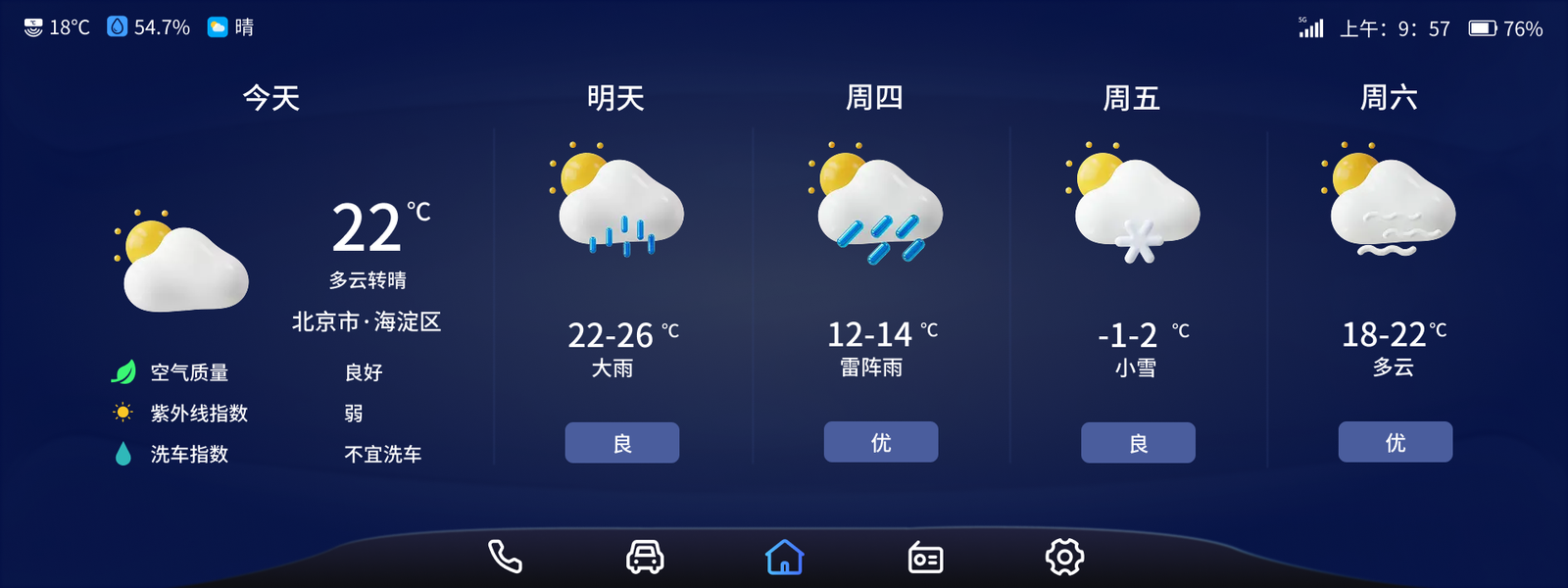Select the 良 air quality button under 周五
Screen dimensions: 1568x588
(1138, 443)
